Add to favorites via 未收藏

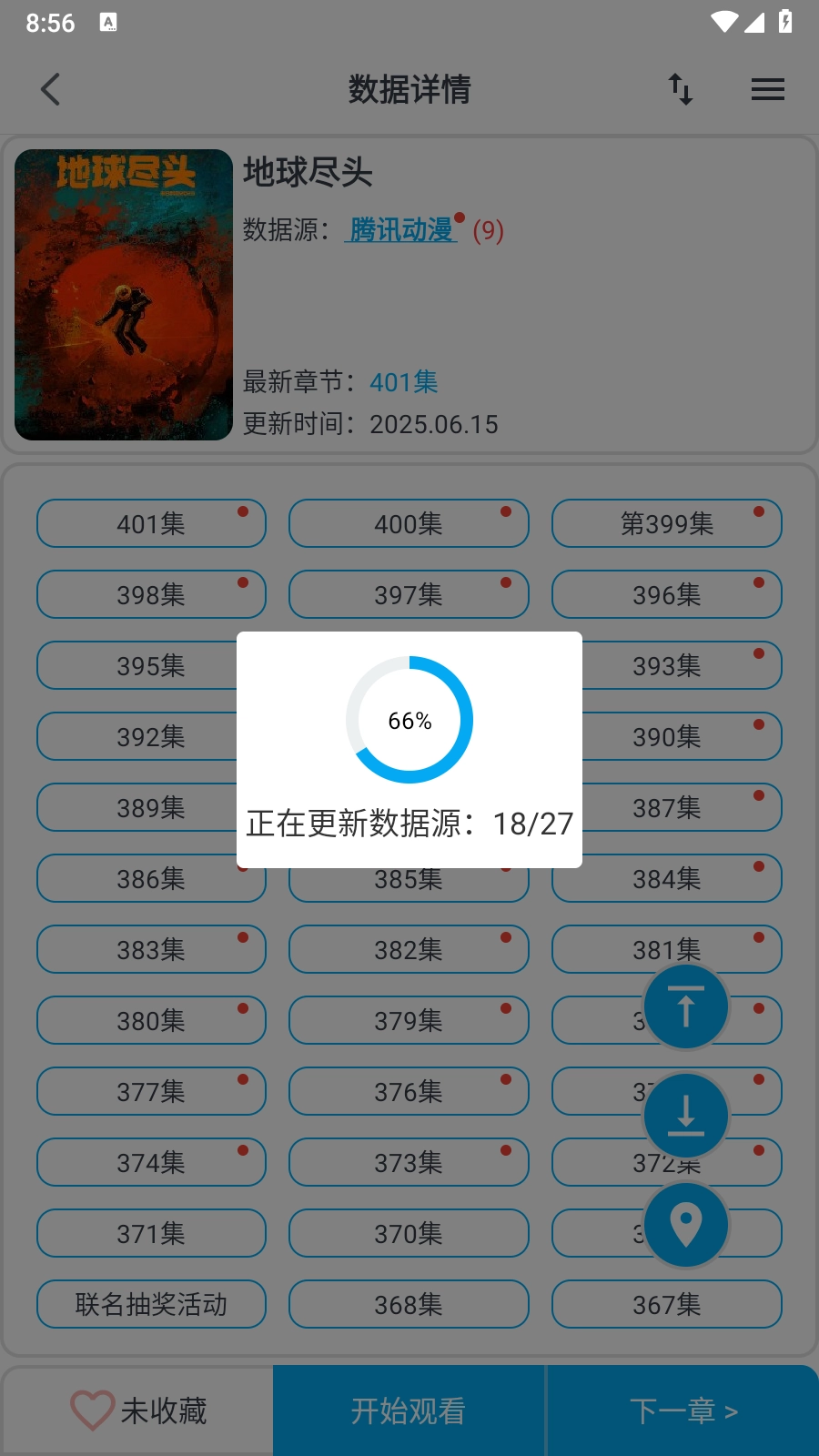(x=138, y=1410)
